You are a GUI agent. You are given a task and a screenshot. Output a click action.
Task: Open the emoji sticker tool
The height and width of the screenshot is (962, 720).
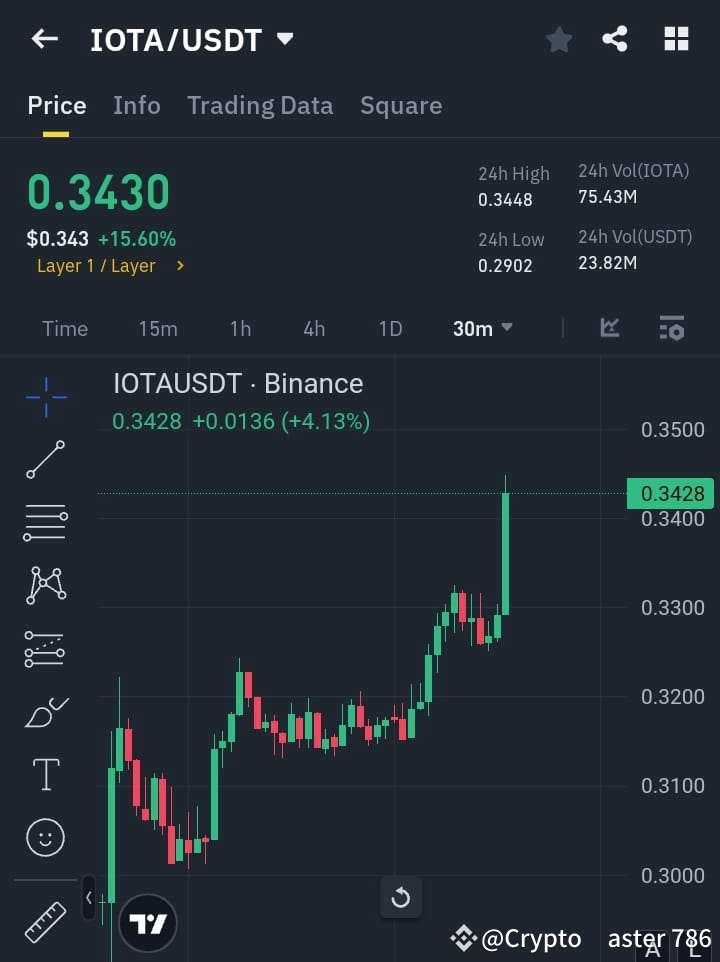[45, 837]
